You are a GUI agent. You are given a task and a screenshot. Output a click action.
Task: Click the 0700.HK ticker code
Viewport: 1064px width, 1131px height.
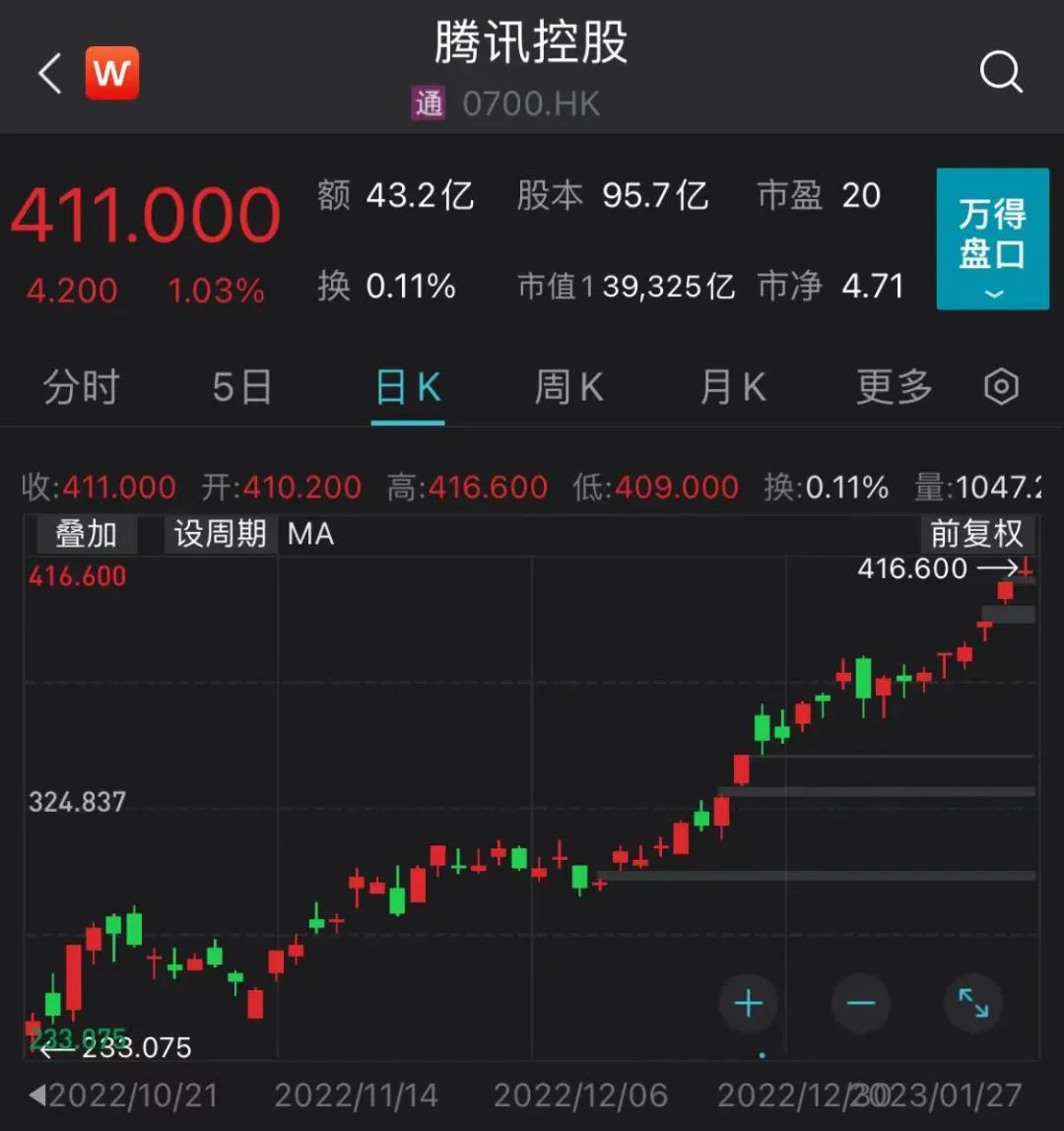click(x=532, y=102)
